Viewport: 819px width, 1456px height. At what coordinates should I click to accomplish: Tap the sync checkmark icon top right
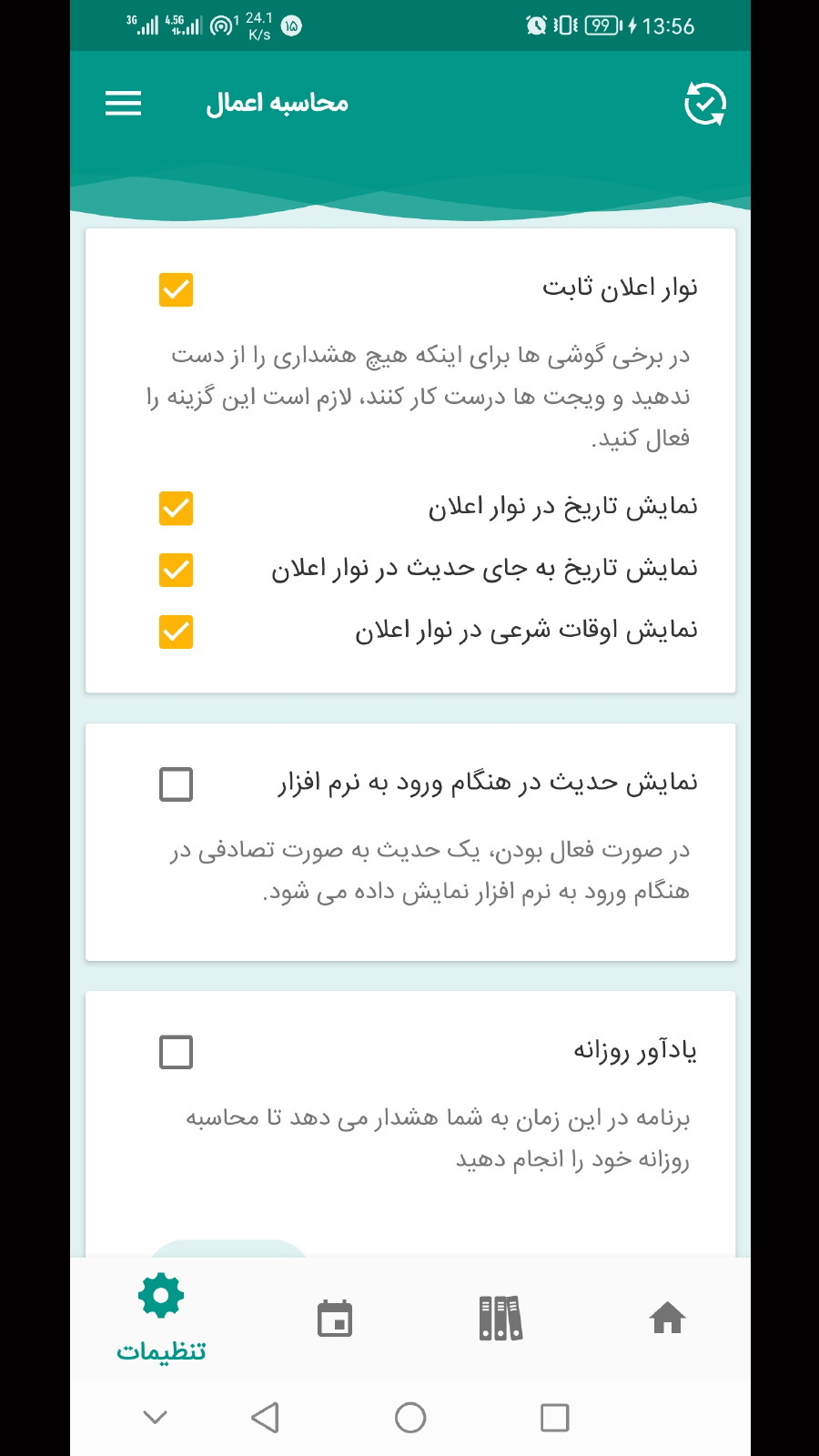[x=703, y=104]
